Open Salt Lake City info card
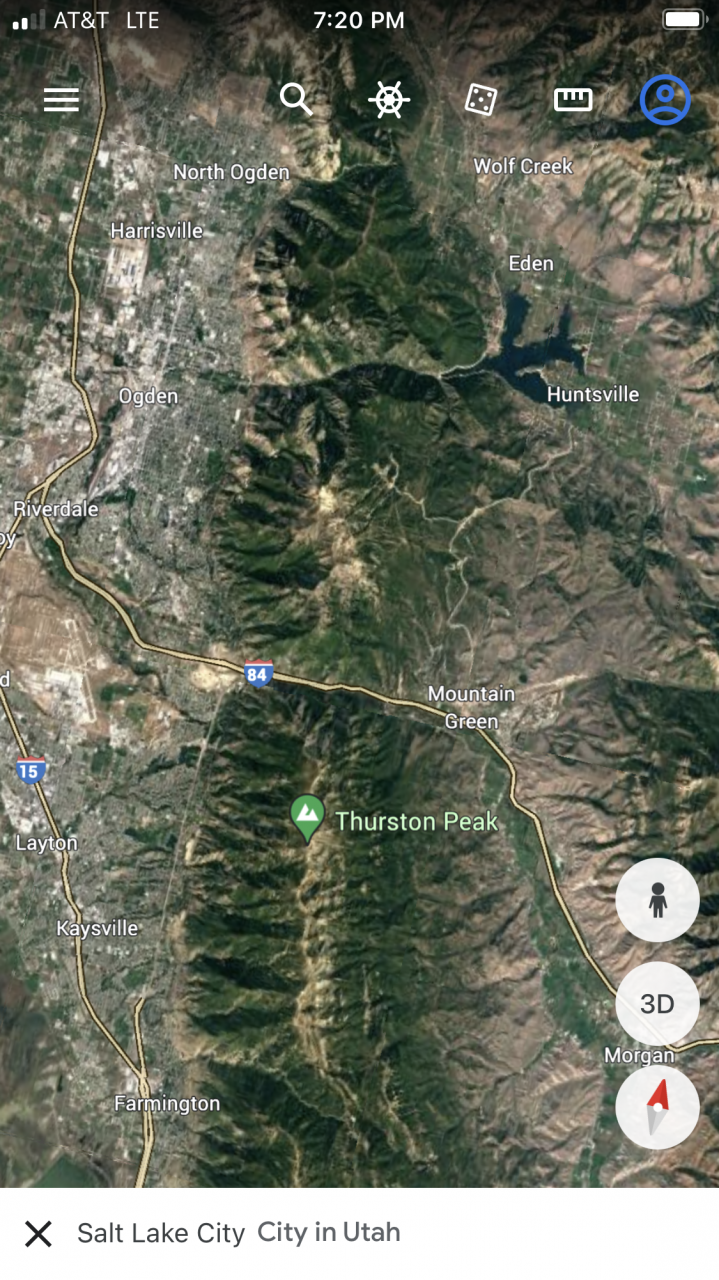 click(240, 1234)
